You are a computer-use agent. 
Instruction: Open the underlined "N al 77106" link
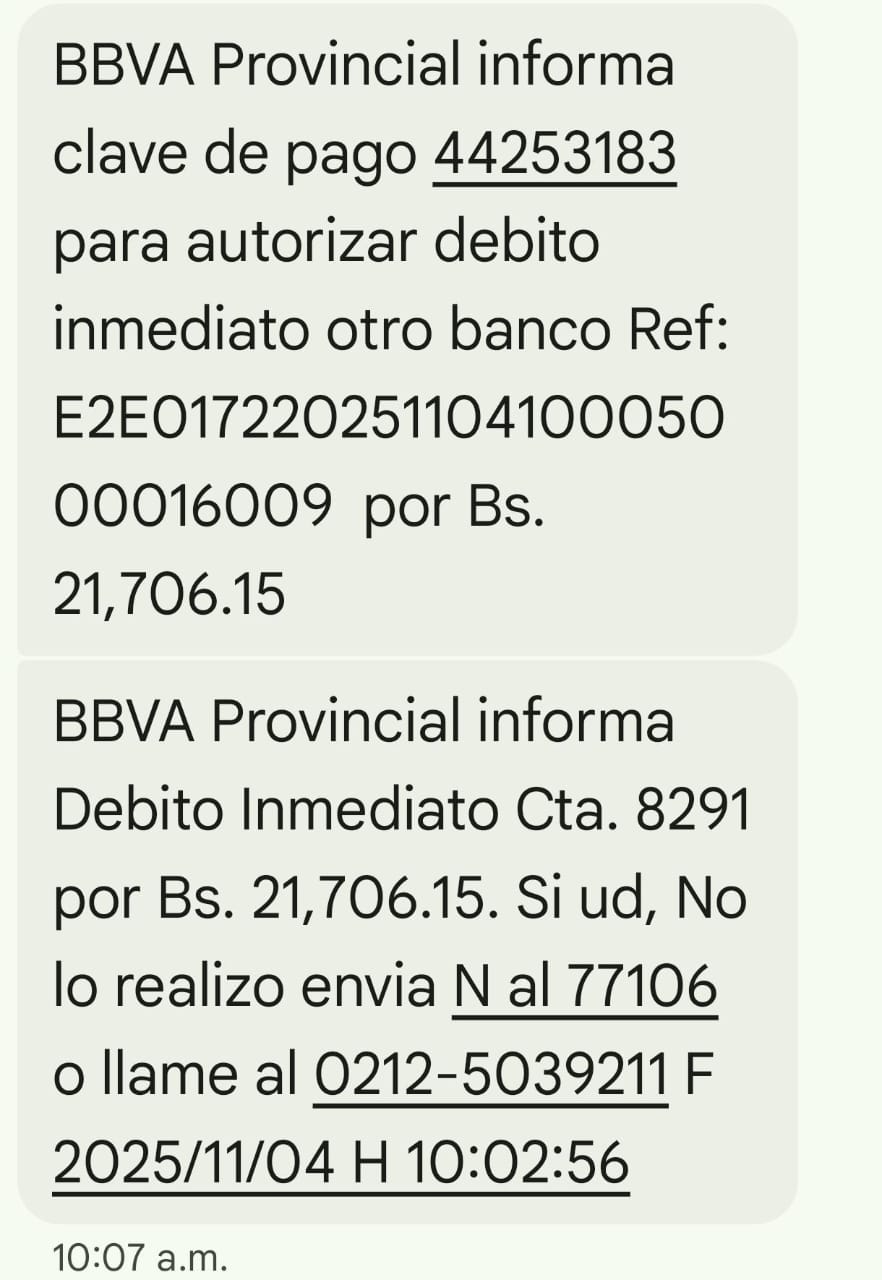tap(585, 987)
